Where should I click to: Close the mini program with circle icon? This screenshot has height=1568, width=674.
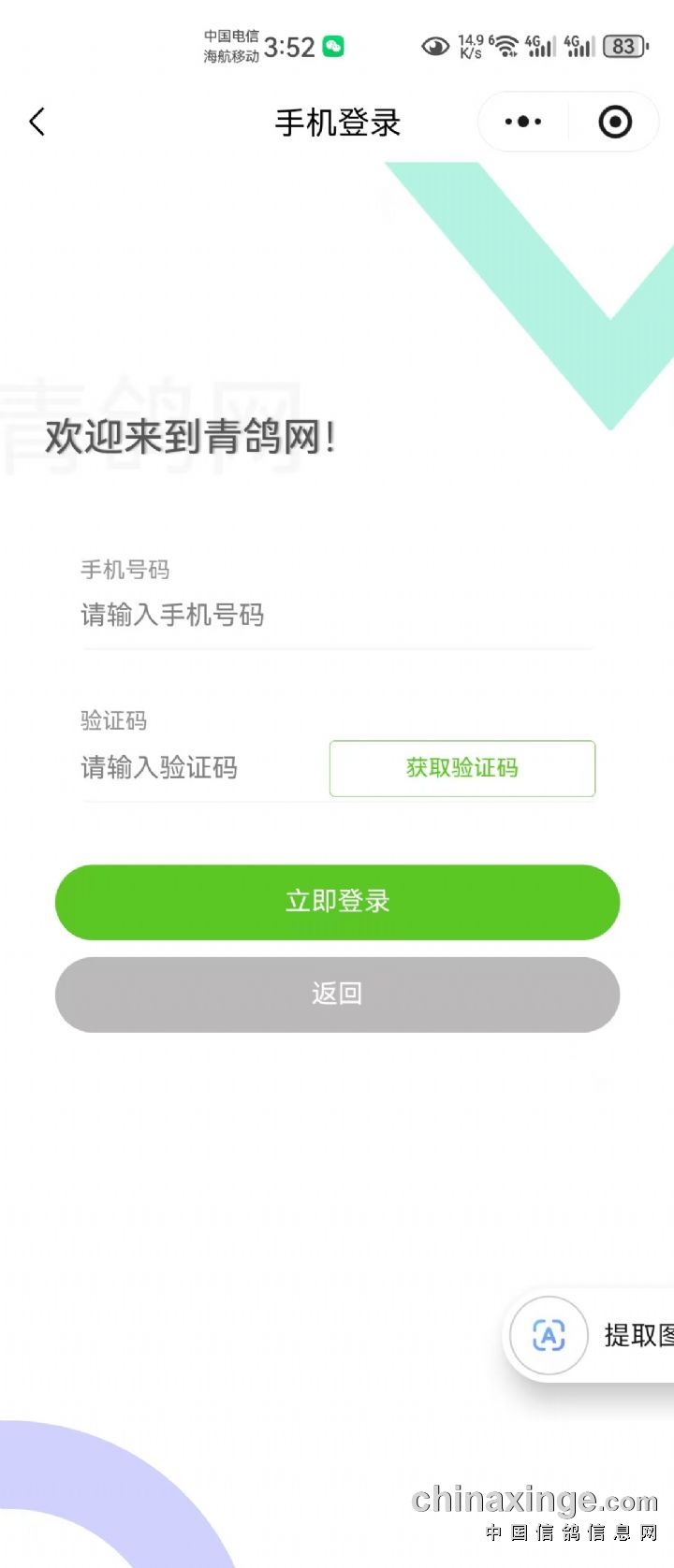click(615, 122)
